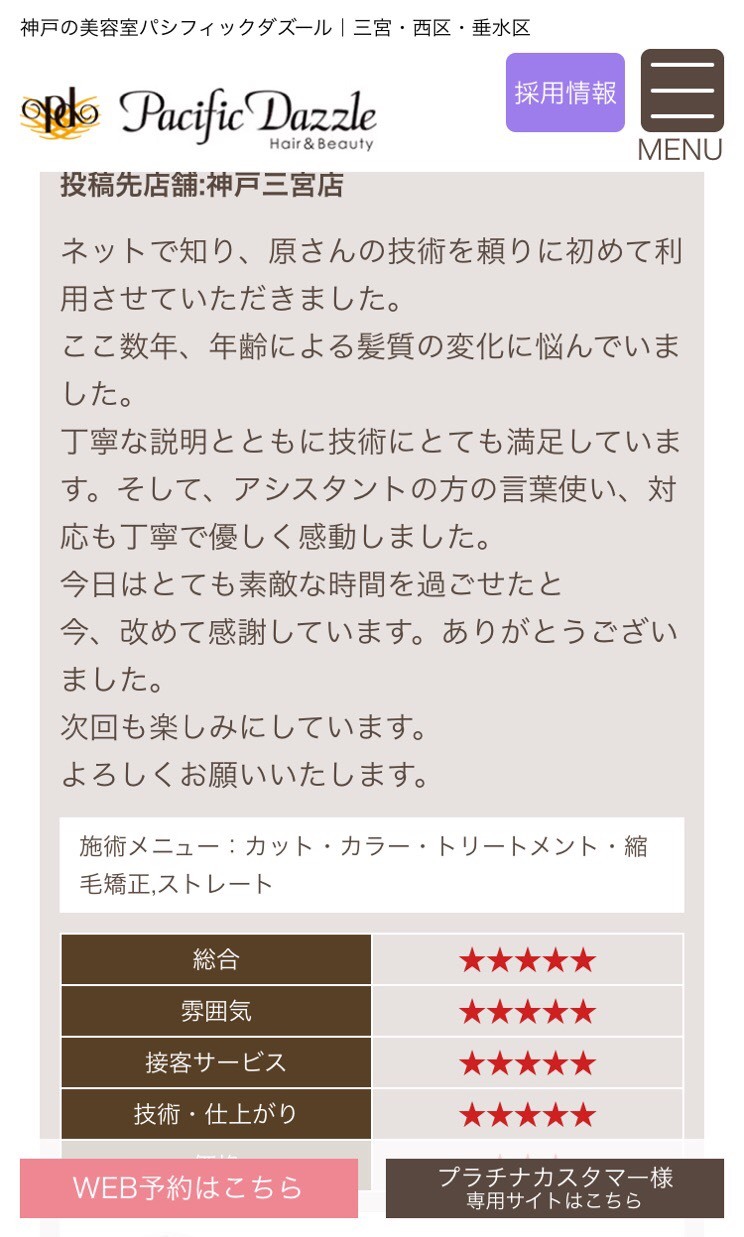Tap the WEB予約はこちら booking button
Viewport: 744px width, 1237px height.
point(189,1188)
